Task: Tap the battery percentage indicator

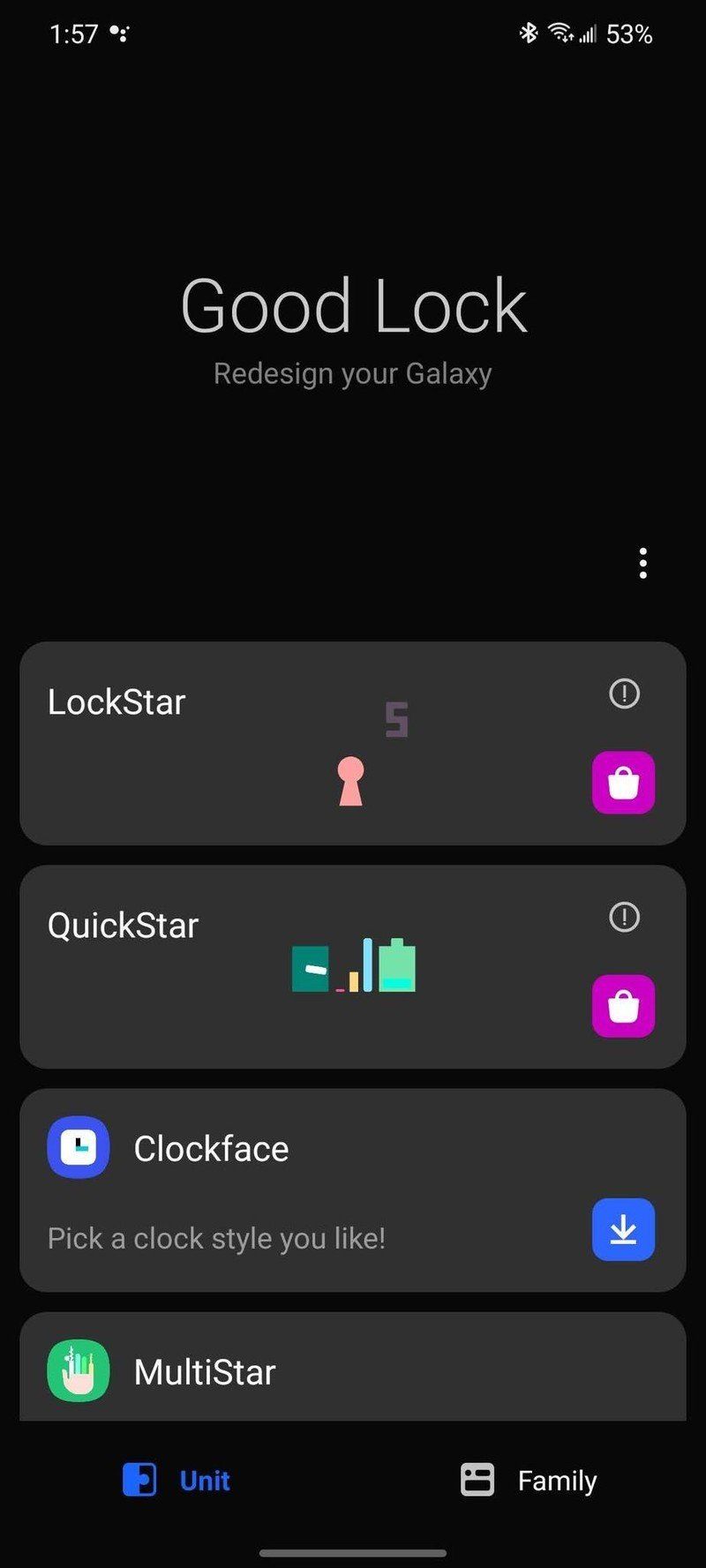Action: click(628, 34)
